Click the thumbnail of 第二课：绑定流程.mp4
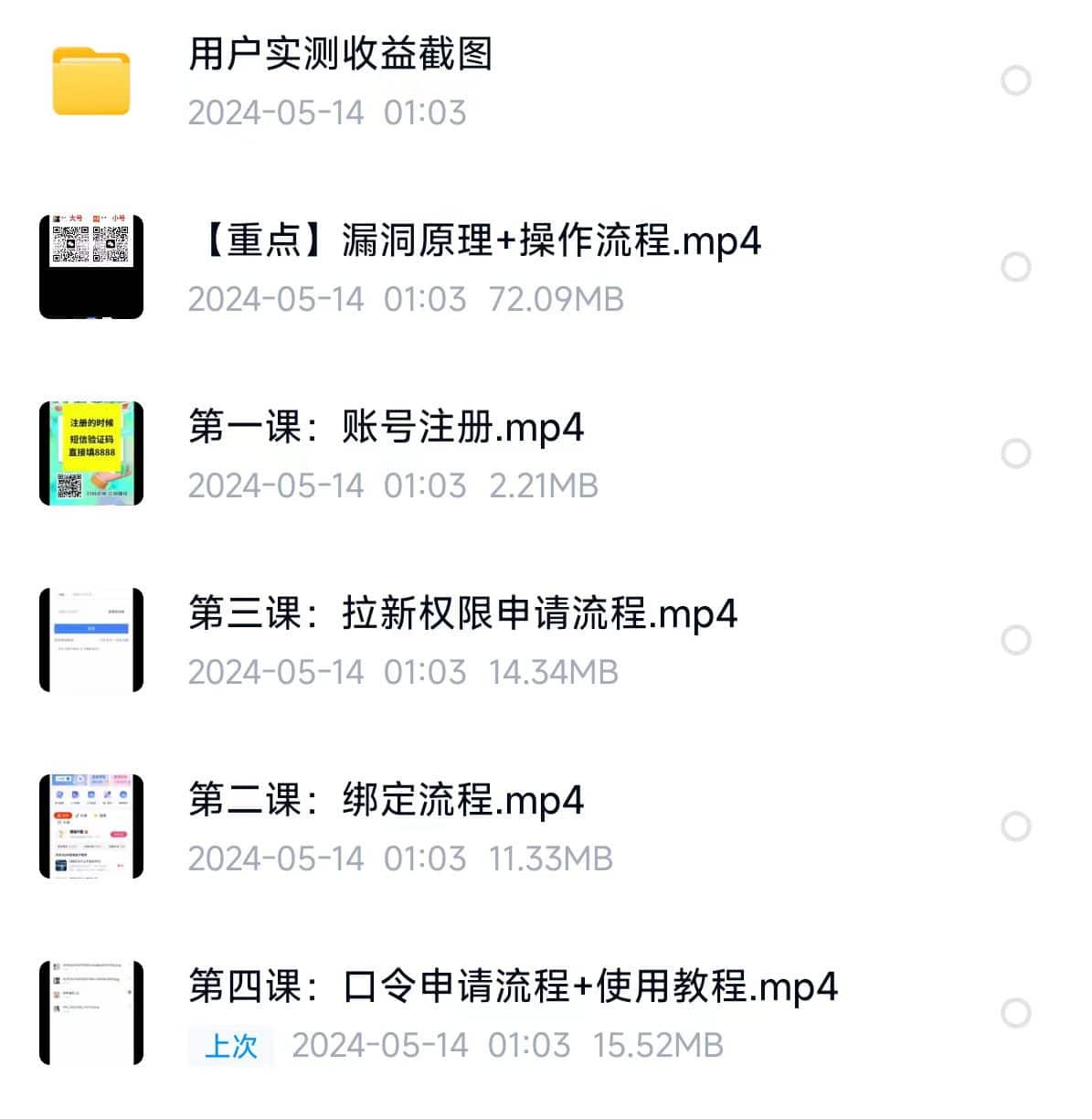 89,826
